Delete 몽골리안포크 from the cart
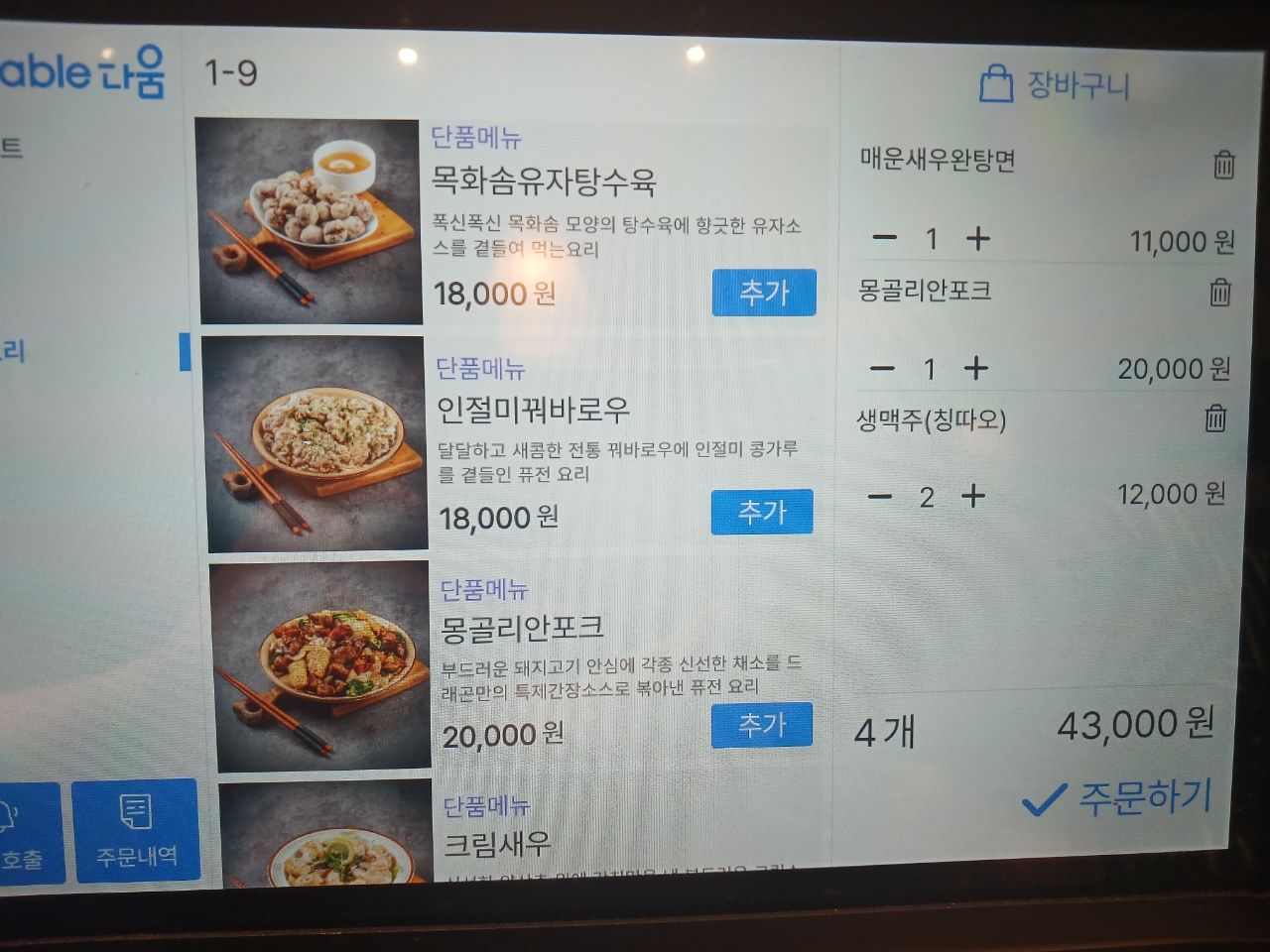 pyautogui.click(x=1220, y=292)
